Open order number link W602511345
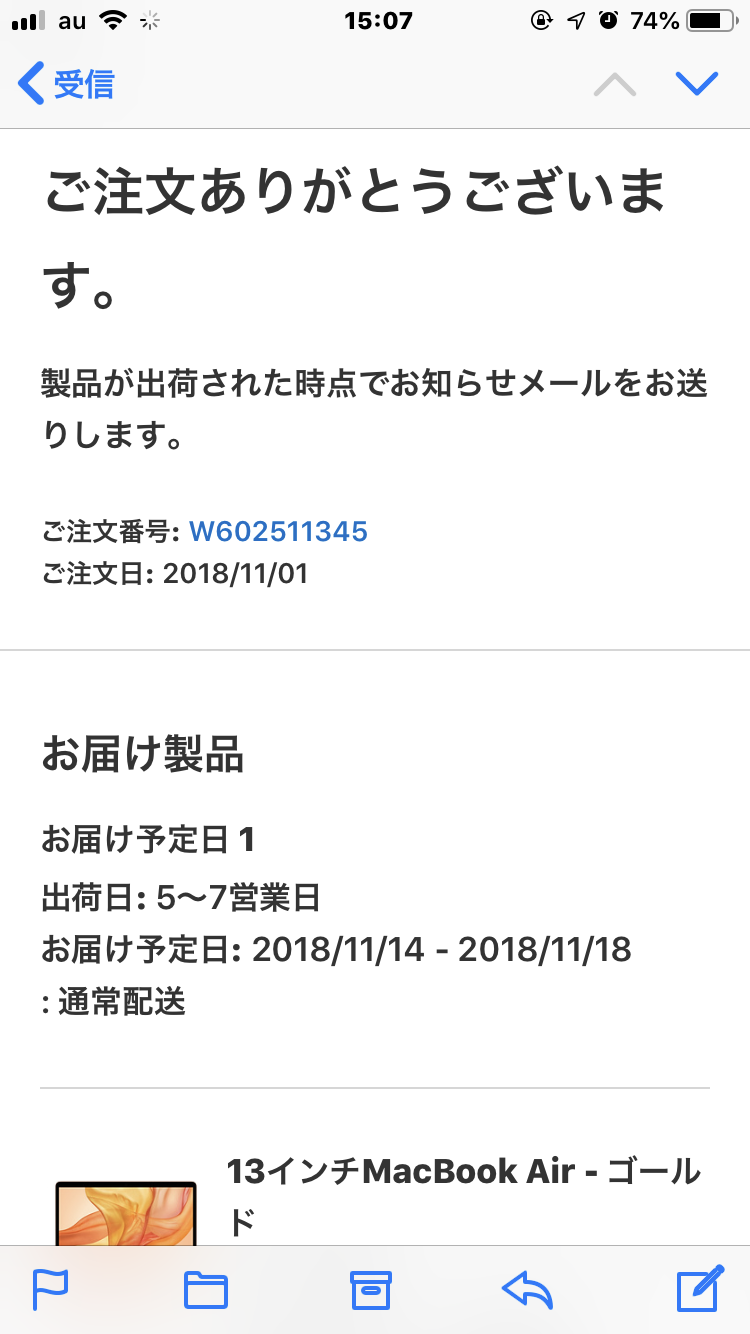 pos(278,531)
